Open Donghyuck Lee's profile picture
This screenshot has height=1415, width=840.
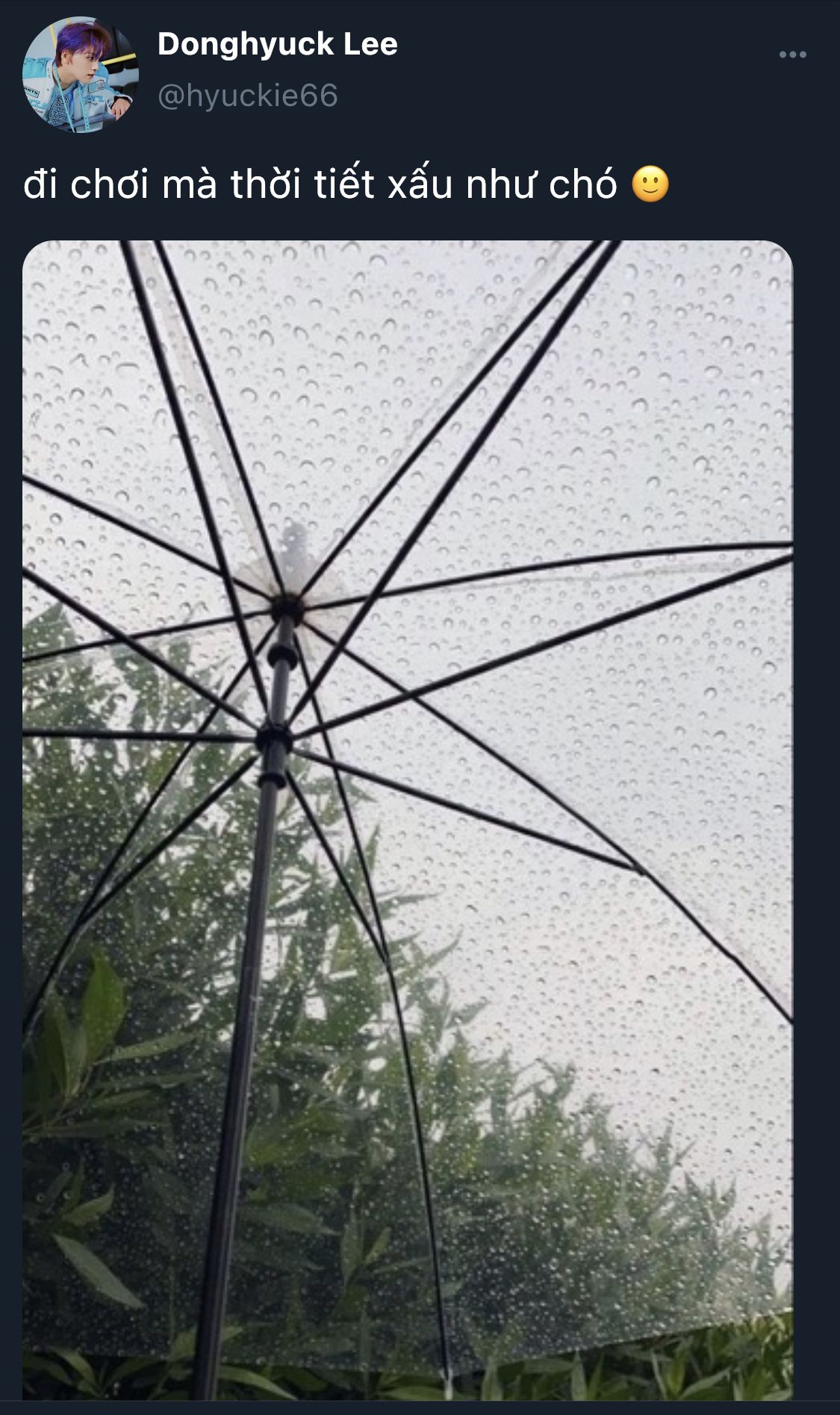(80, 75)
